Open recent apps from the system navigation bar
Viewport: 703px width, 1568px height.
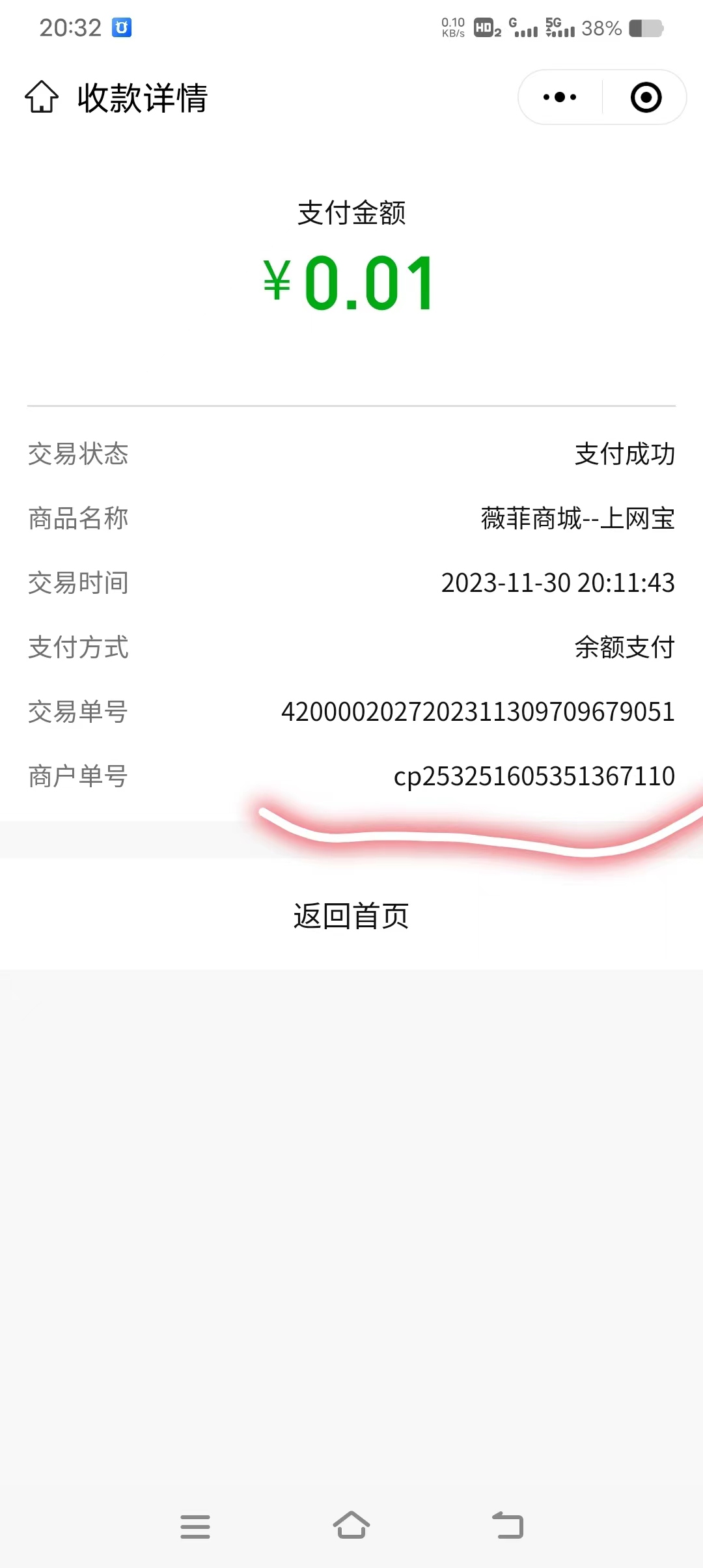[195, 1526]
